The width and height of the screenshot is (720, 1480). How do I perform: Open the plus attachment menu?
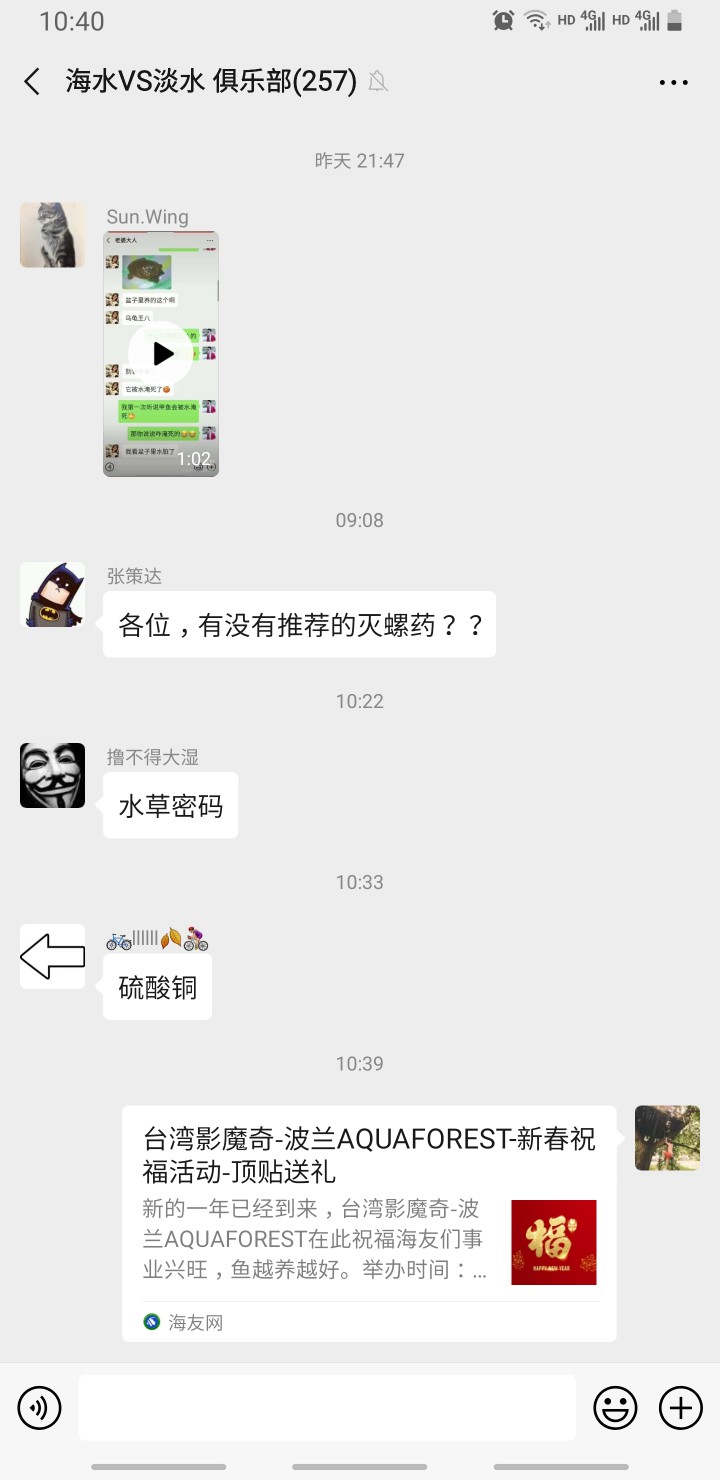pos(680,1408)
